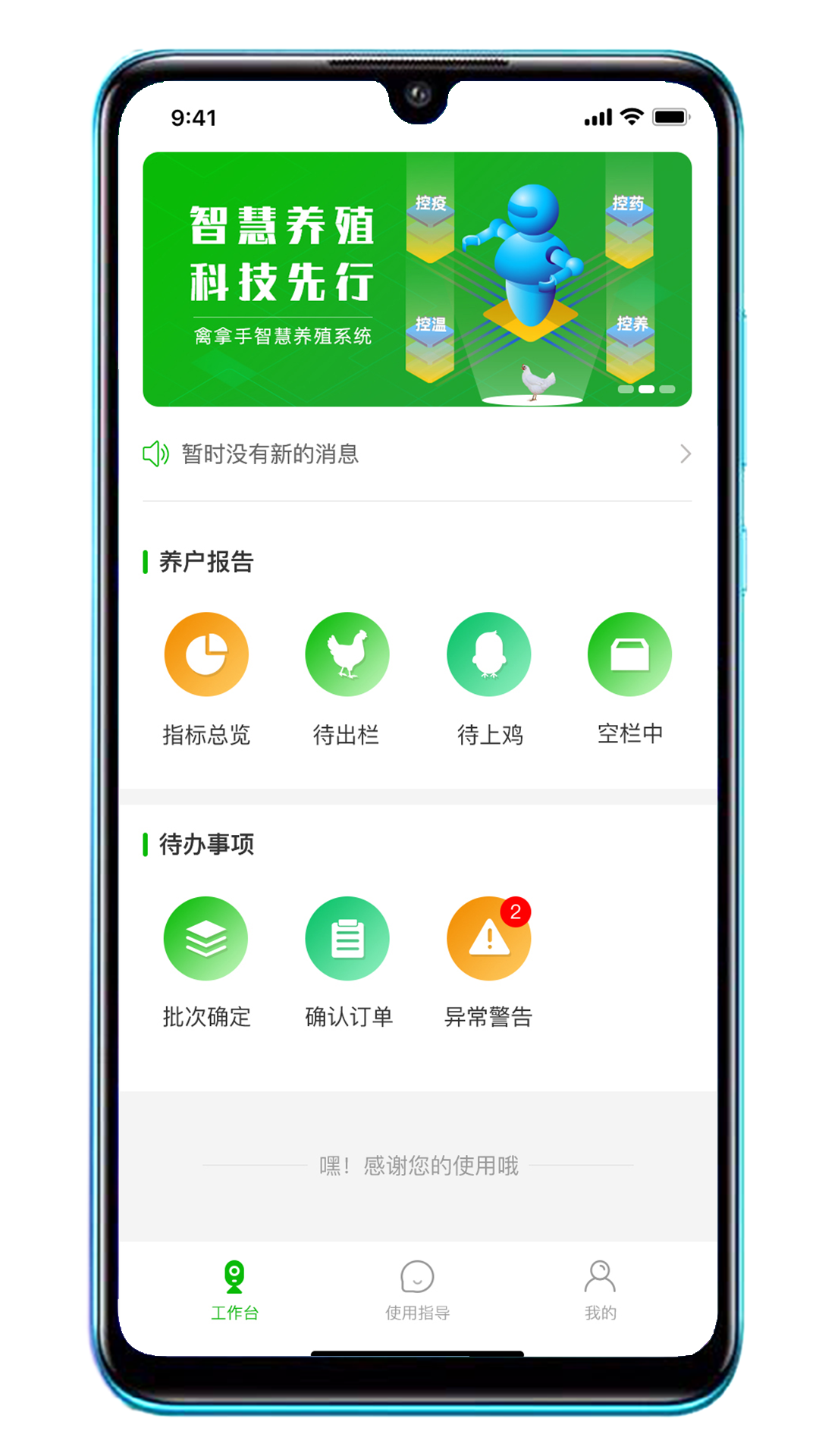Open the 批次确定 batch icon
Viewport: 819px width, 1456px height.
tap(206, 938)
